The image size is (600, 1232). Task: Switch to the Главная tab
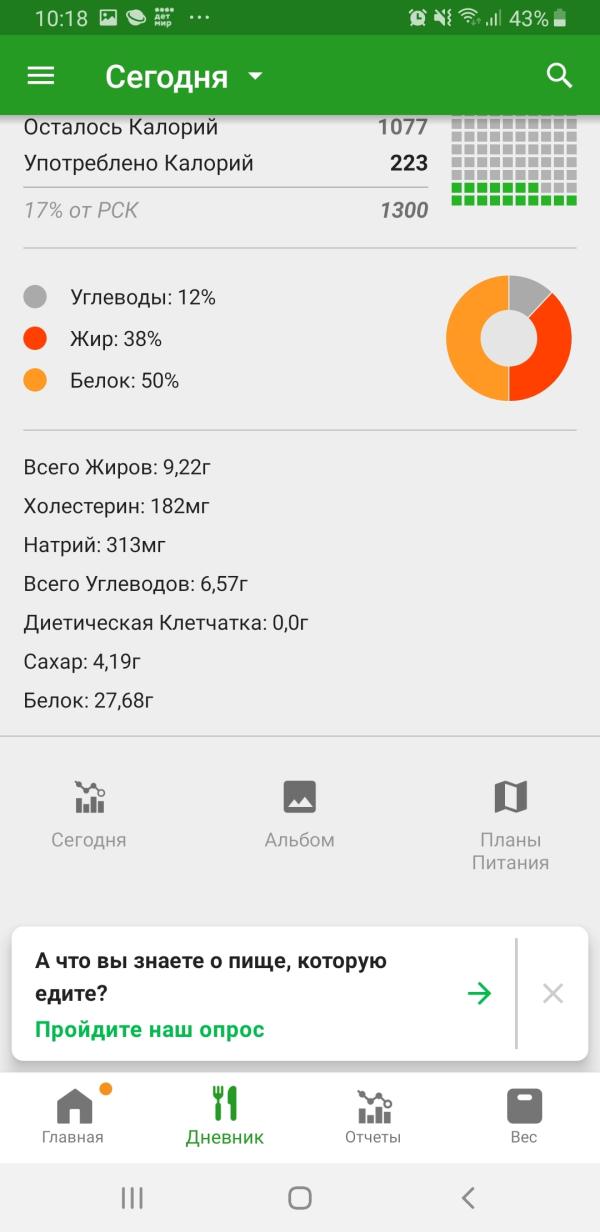pyautogui.click(x=73, y=1116)
